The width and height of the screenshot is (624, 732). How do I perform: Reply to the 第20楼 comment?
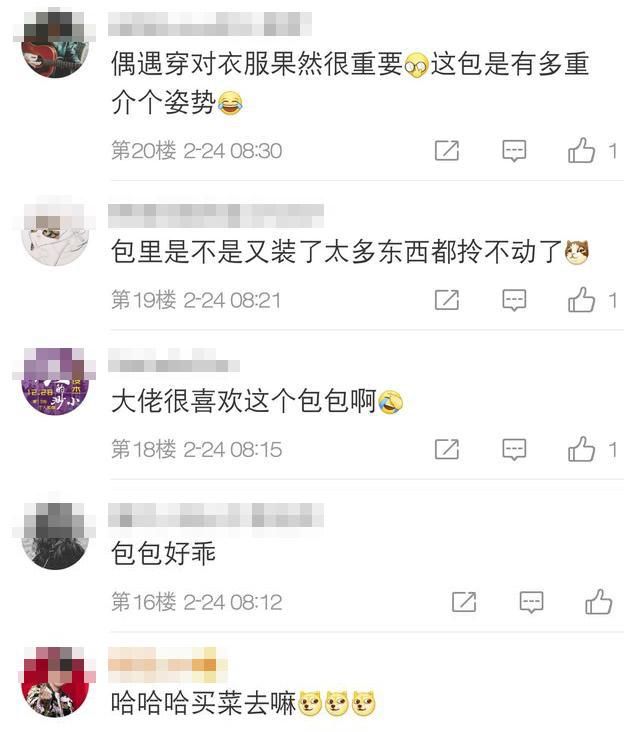514,151
